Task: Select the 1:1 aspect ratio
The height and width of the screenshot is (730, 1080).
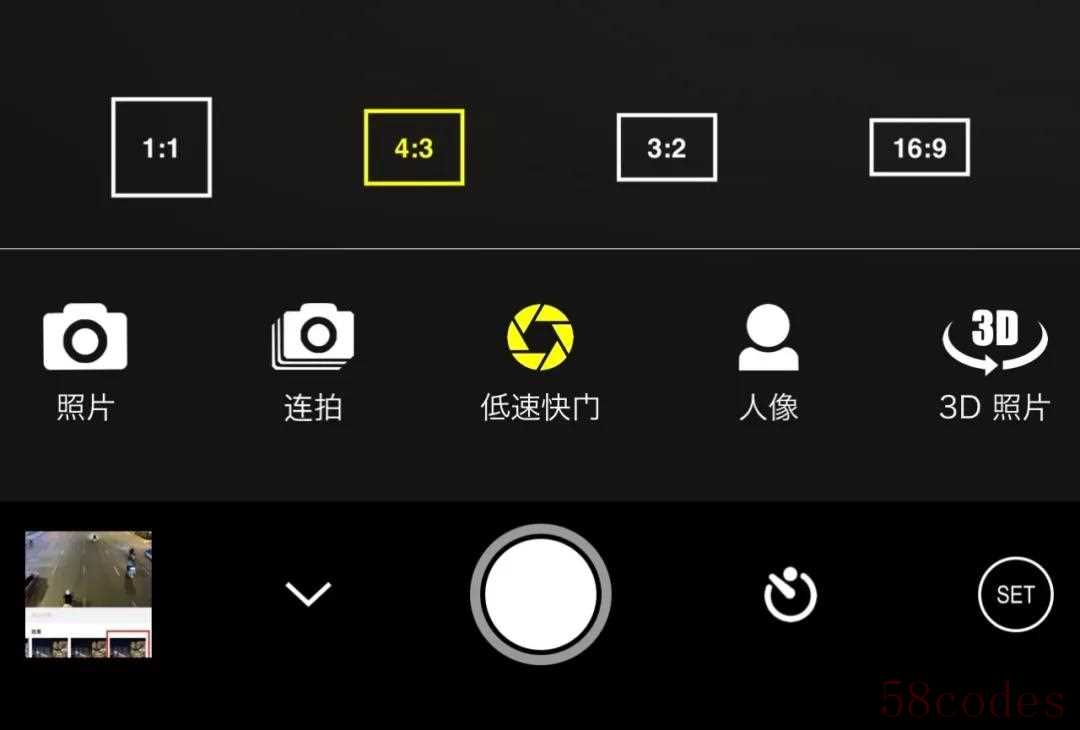Action: 161,147
